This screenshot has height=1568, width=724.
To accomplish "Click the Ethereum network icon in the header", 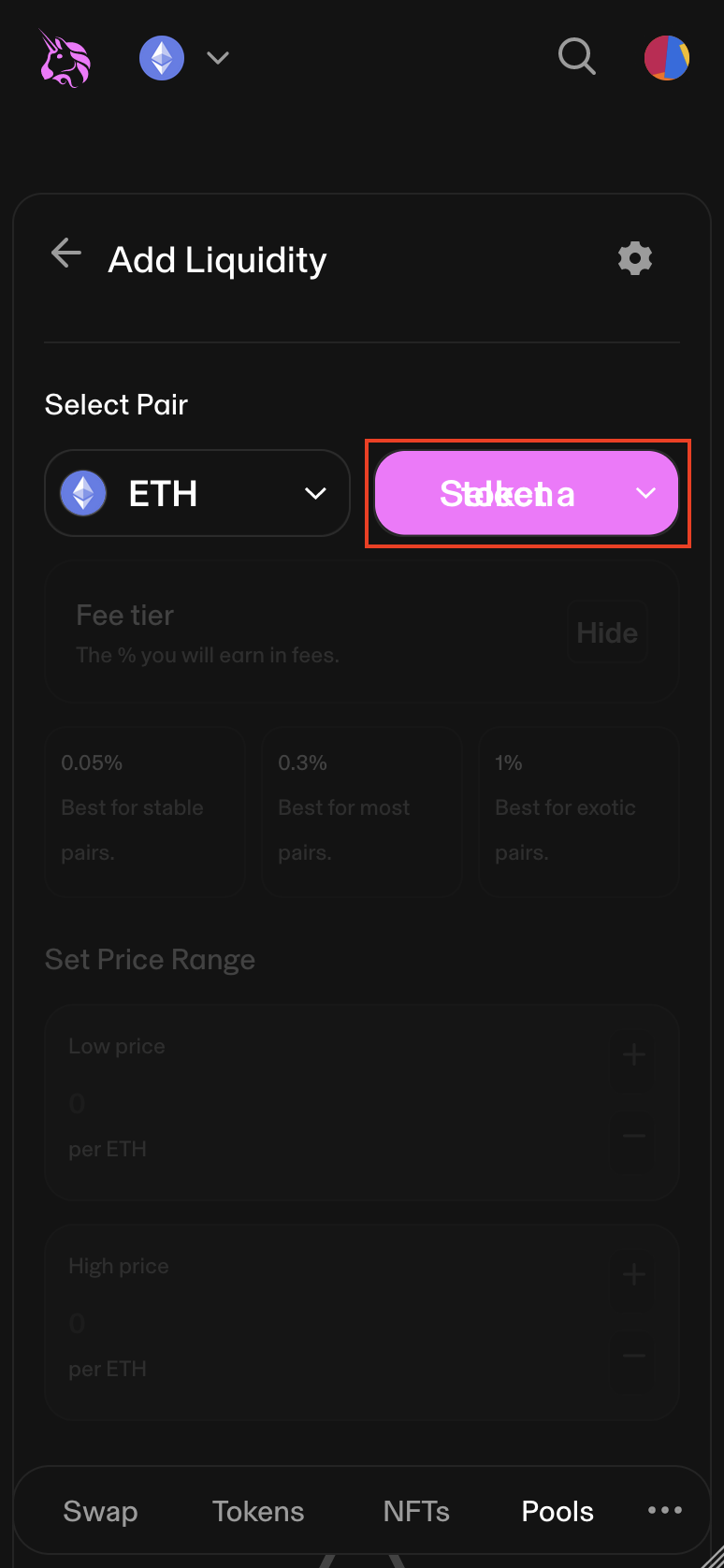I will (x=161, y=57).
